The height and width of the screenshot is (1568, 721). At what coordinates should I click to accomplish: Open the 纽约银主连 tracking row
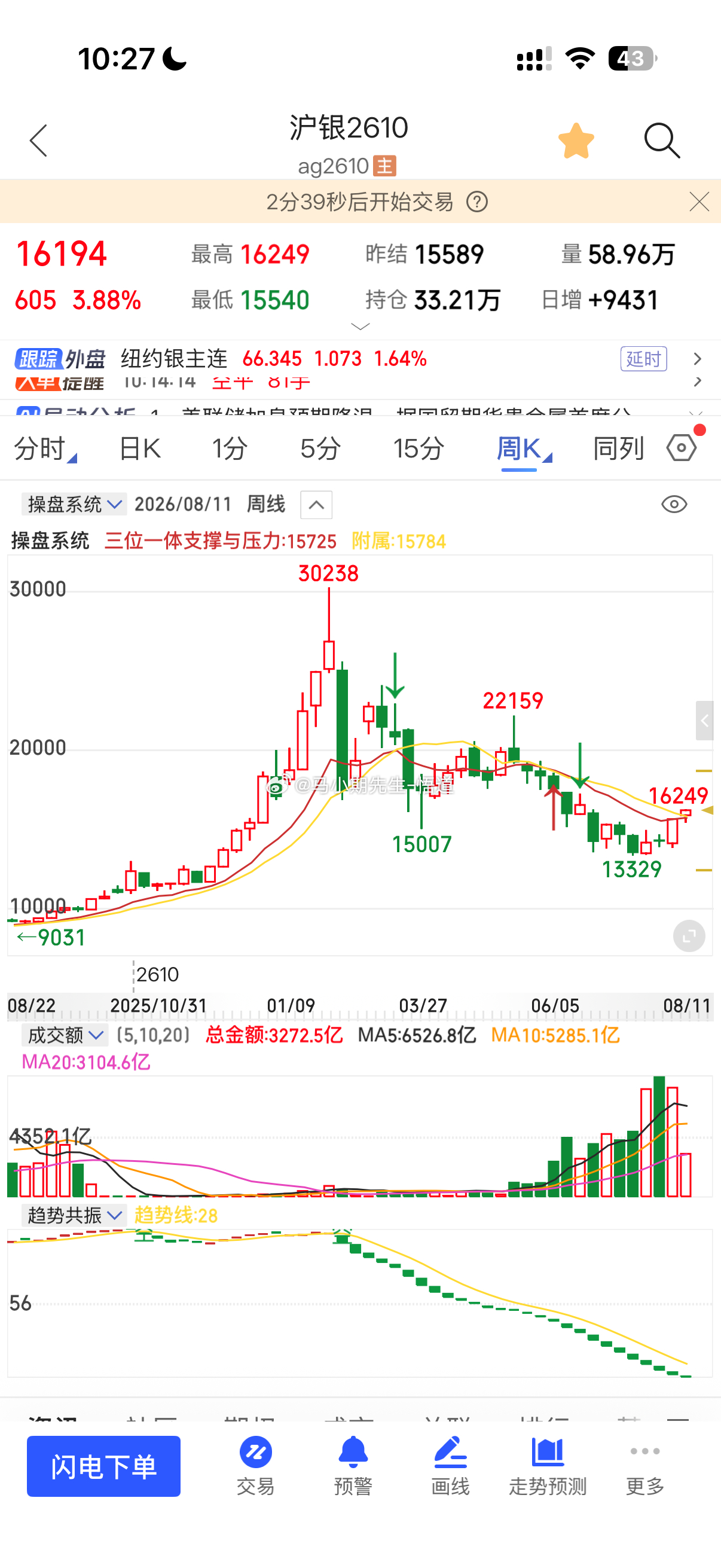(x=360, y=359)
